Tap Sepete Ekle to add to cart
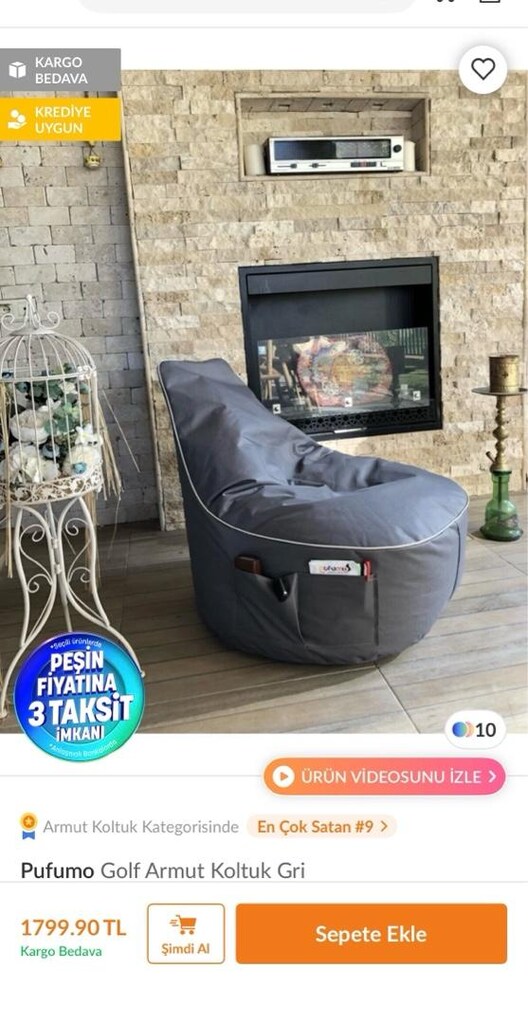Viewport: 528px width, 1024px height. pyautogui.click(x=371, y=933)
